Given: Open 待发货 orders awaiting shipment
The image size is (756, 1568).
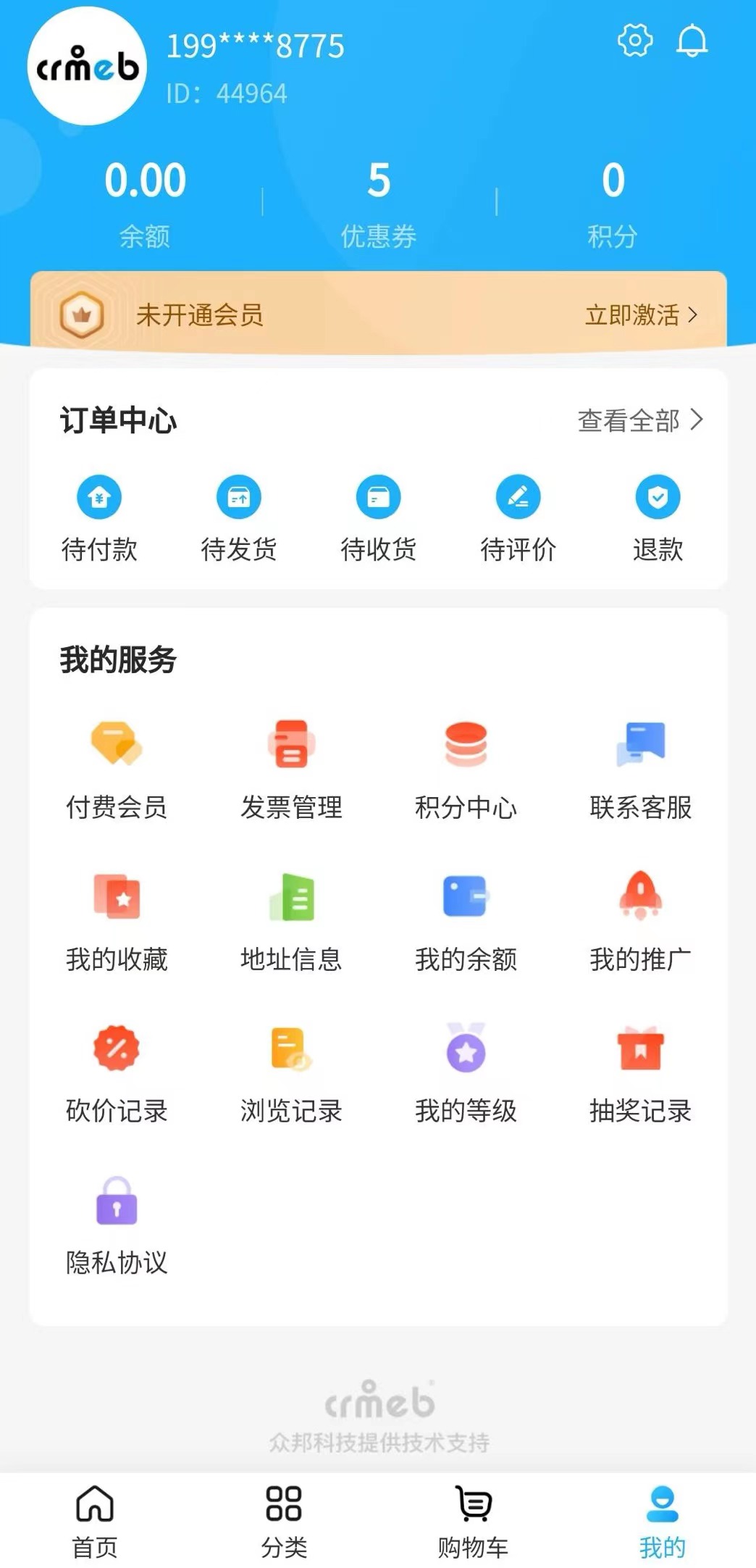Looking at the screenshot, I should pyautogui.click(x=239, y=519).
